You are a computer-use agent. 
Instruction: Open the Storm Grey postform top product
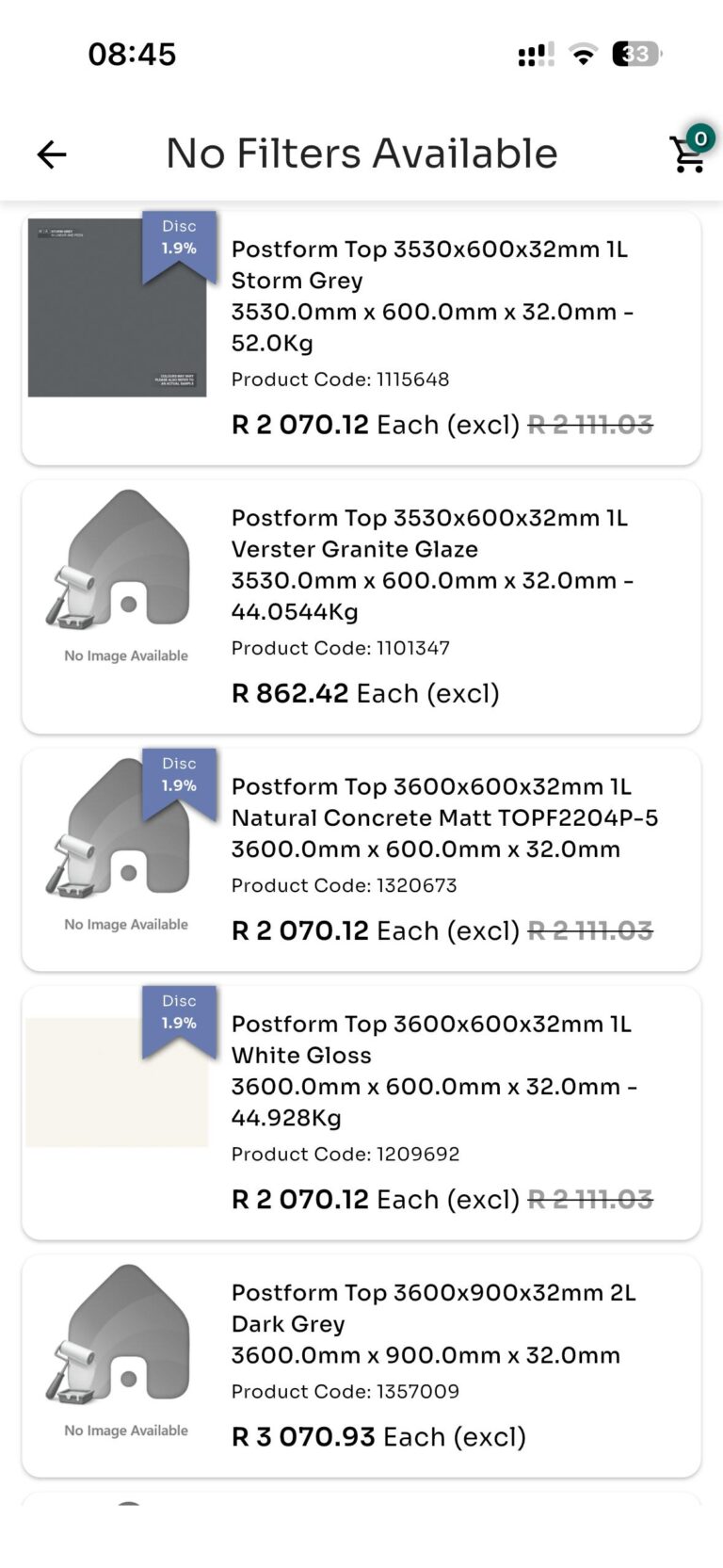click(361, 338)
